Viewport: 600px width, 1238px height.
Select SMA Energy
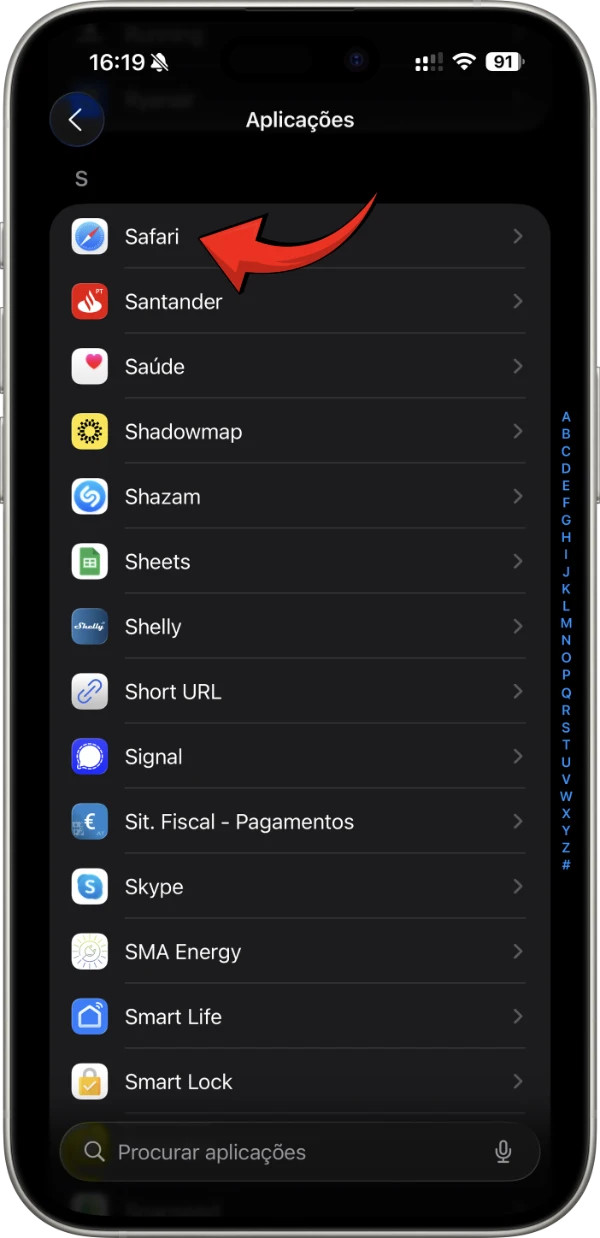300,952
